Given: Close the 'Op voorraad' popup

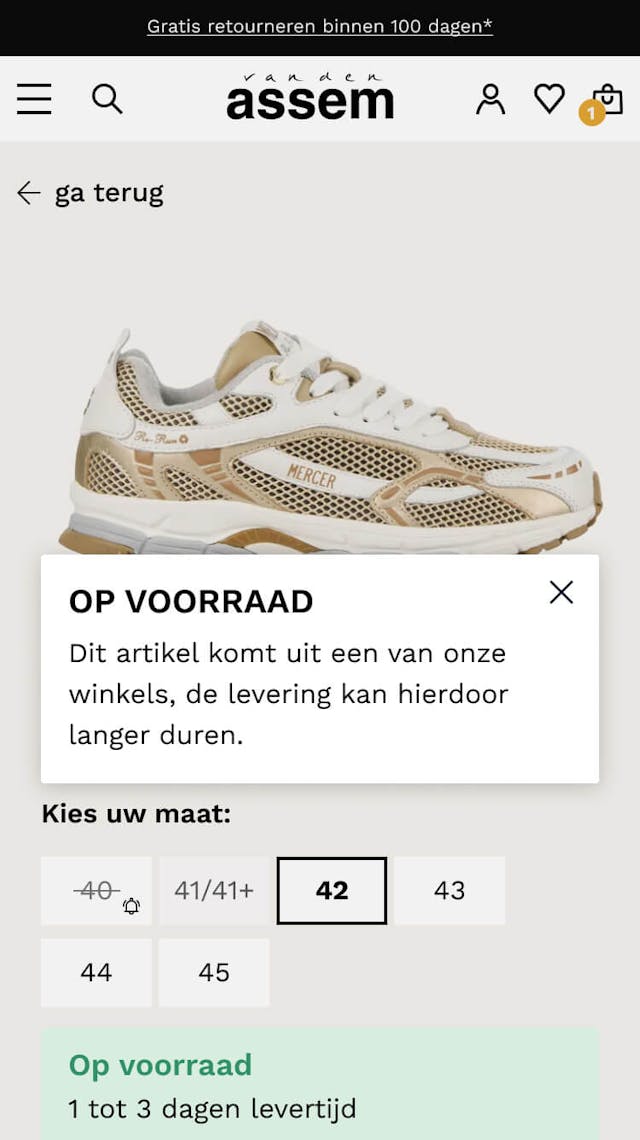Looking at the screenshot, I should point(562,592).
